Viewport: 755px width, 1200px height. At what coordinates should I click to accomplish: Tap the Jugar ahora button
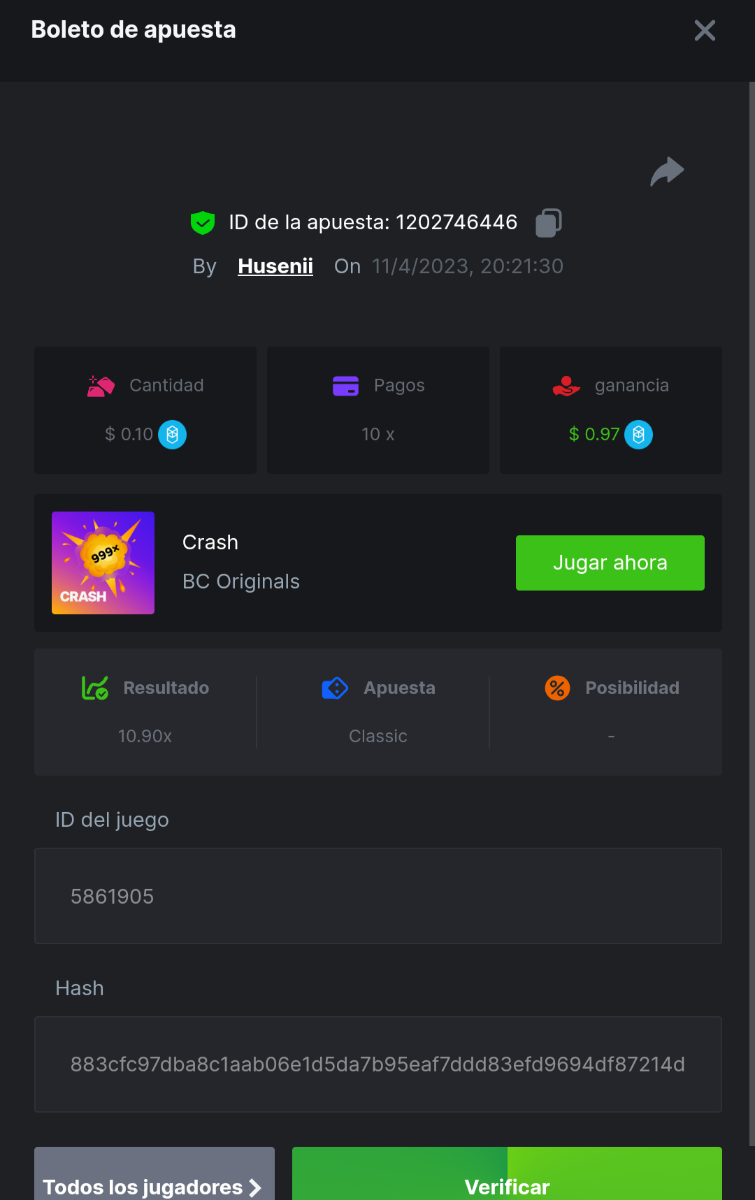click(x=610, y=563)
